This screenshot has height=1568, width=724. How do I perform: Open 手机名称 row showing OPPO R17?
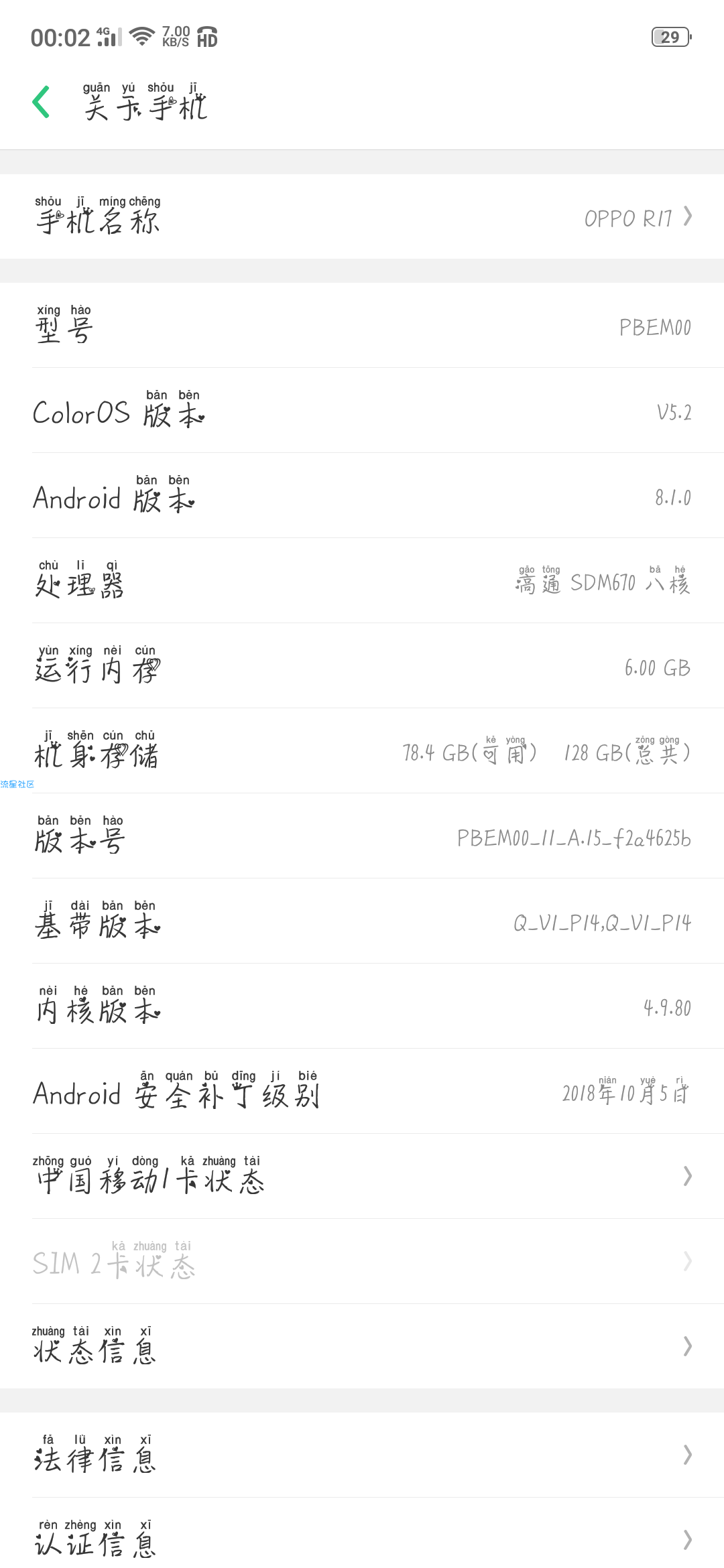coord(362,216)
